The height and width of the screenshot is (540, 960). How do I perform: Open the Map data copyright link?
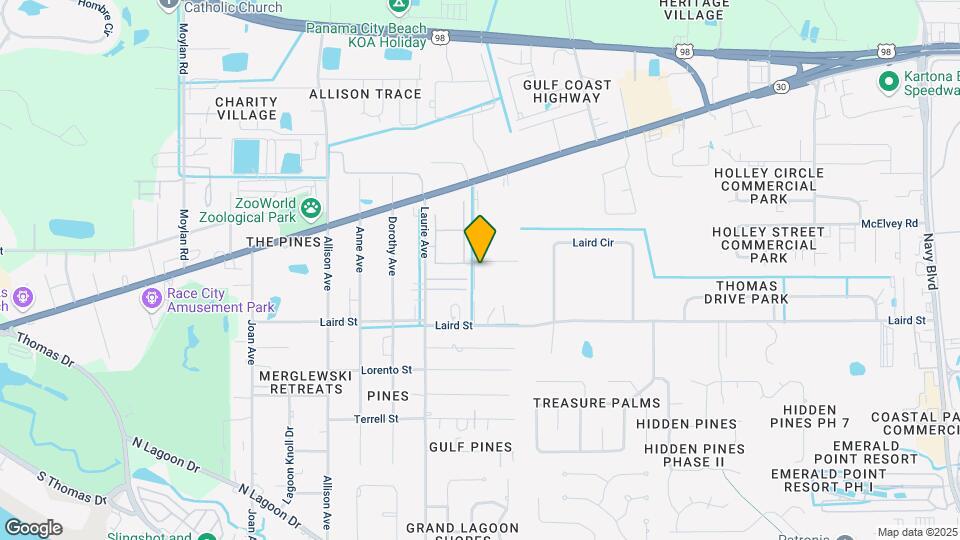pos(918,532)
